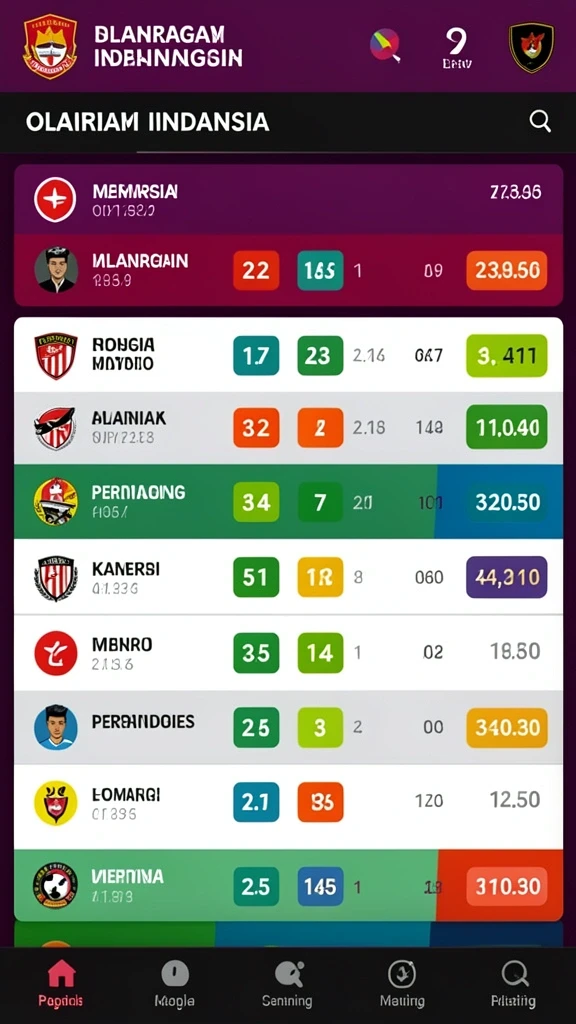Select the PERNIAOING team row
This screenshot has width=576, height=1024.
(x=288, y=502)
